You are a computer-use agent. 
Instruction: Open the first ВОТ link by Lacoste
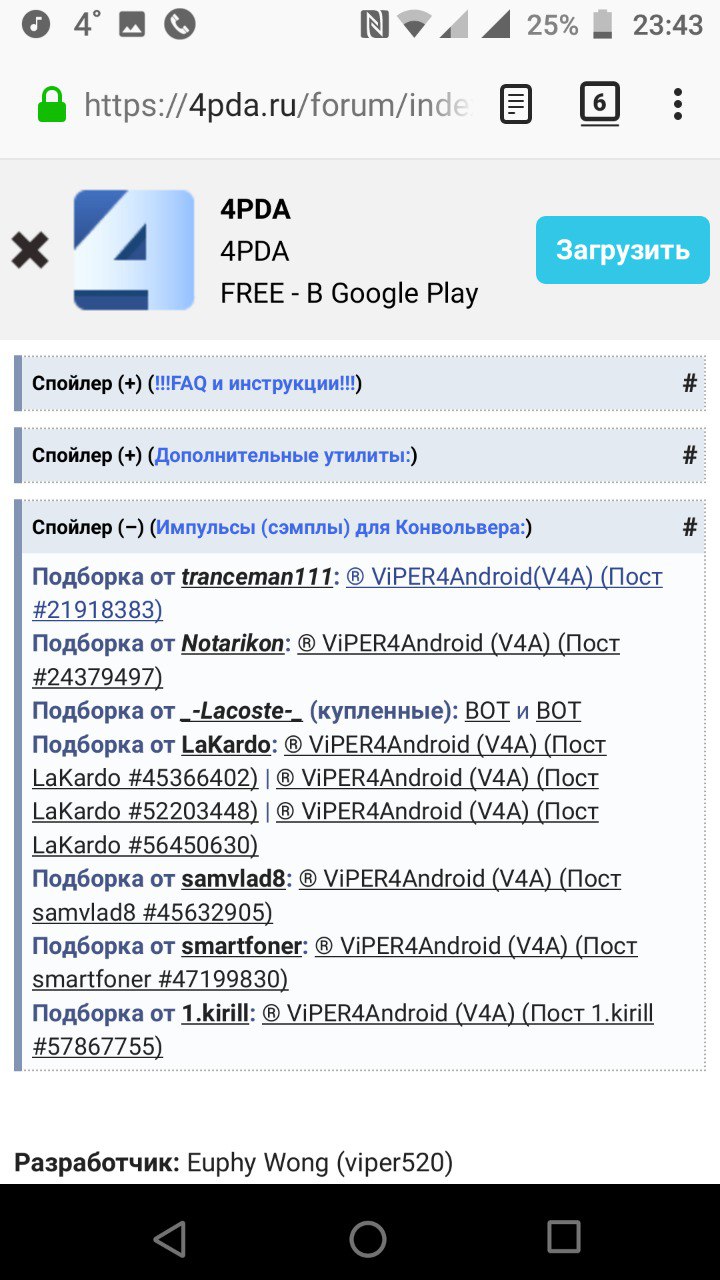487,711
